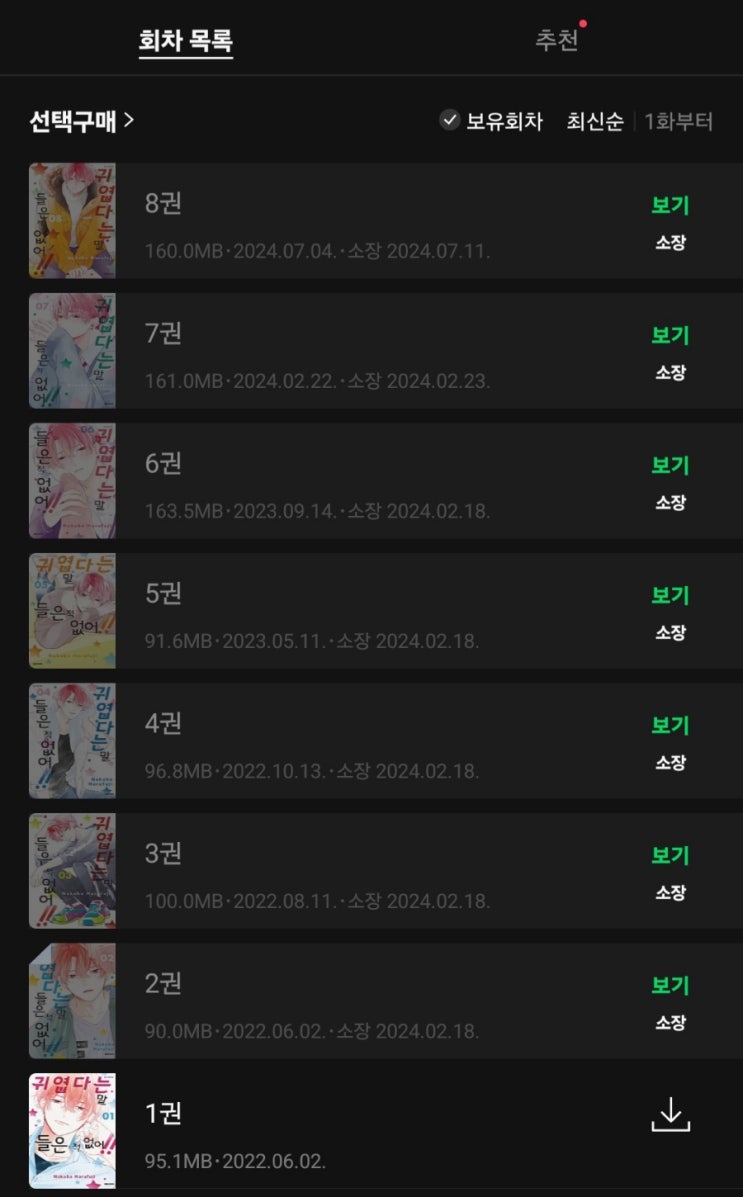The image size is (743, 1197).
Task: Open 6권 with its 보기 button
Action: [x=670, y=464]
